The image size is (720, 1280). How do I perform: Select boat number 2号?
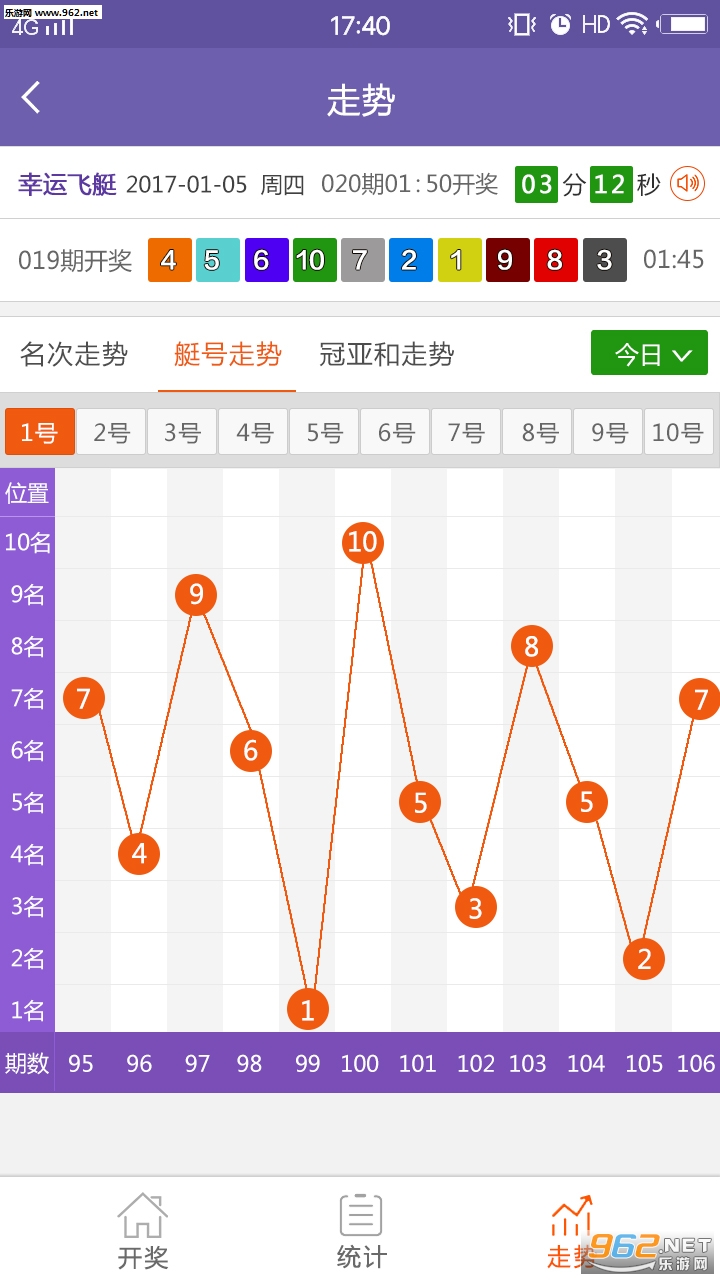(111, 432)
